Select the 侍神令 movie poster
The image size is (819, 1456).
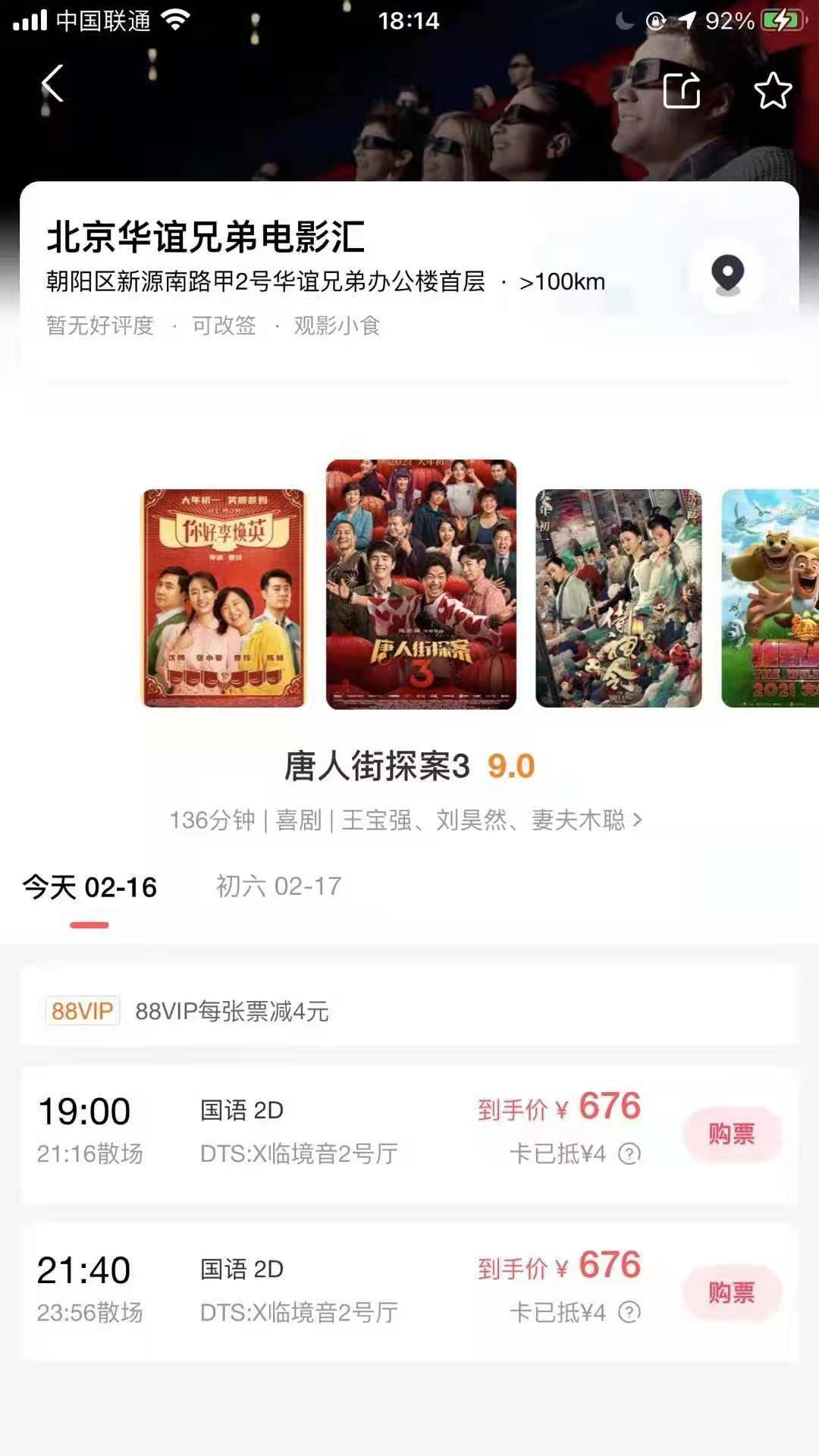click(x=618, y=598)
